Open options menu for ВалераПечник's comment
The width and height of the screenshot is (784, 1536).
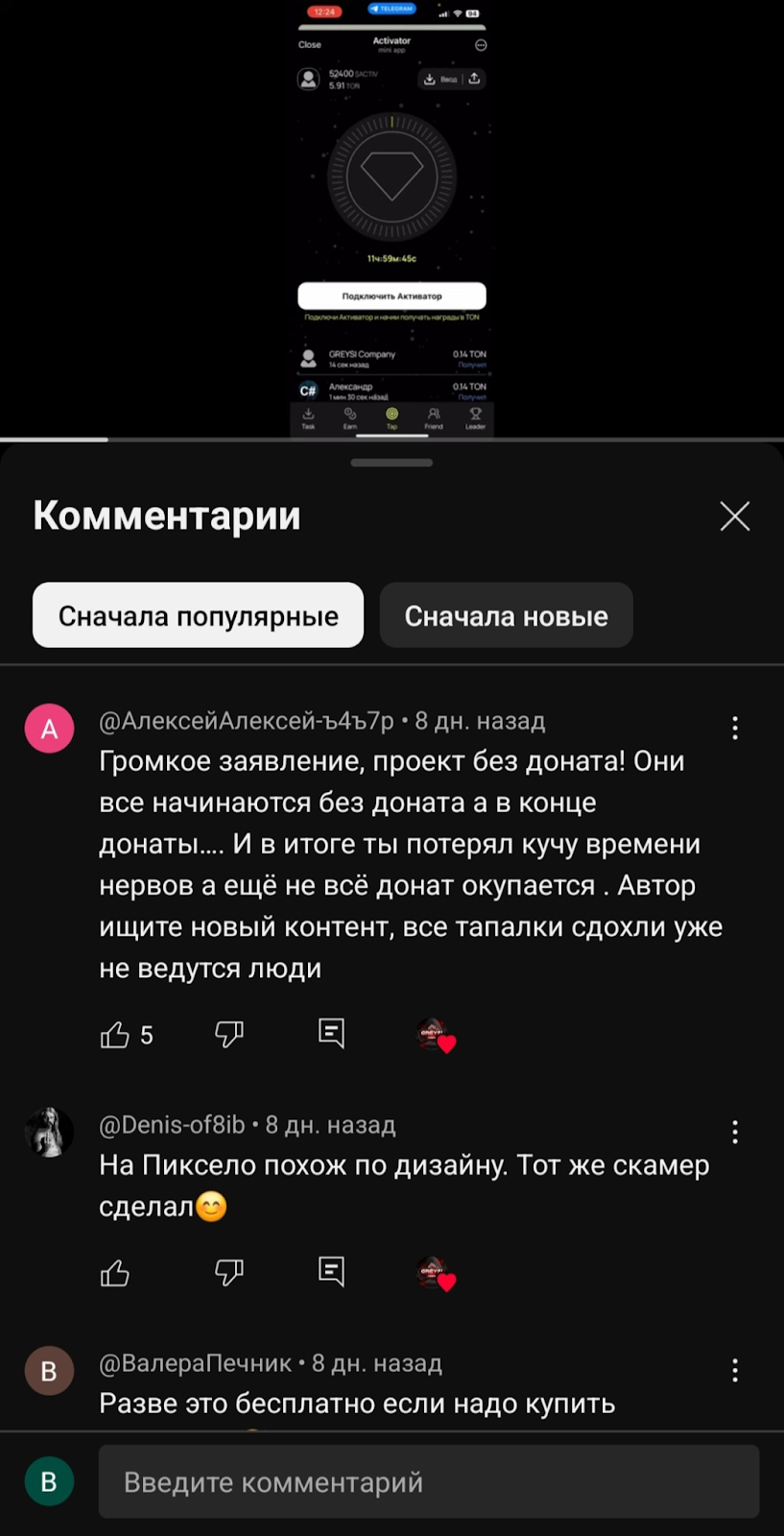(735, 1370)
